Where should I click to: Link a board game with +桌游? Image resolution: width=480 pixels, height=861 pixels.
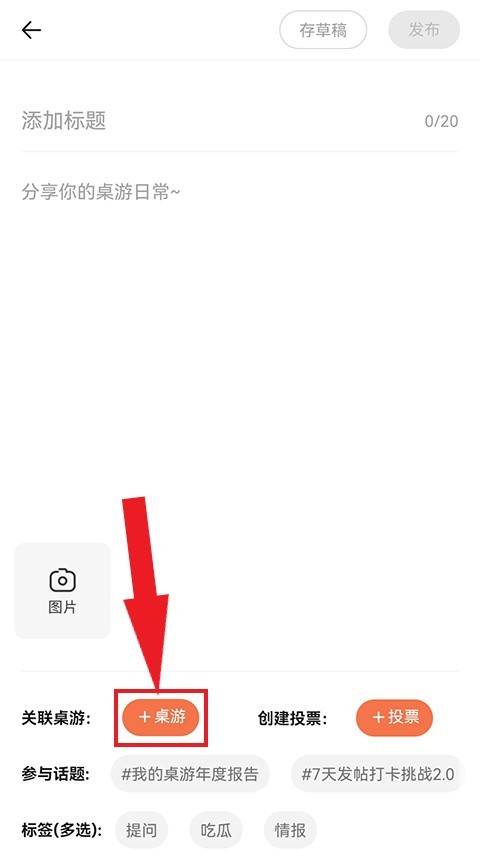(160, 717)
